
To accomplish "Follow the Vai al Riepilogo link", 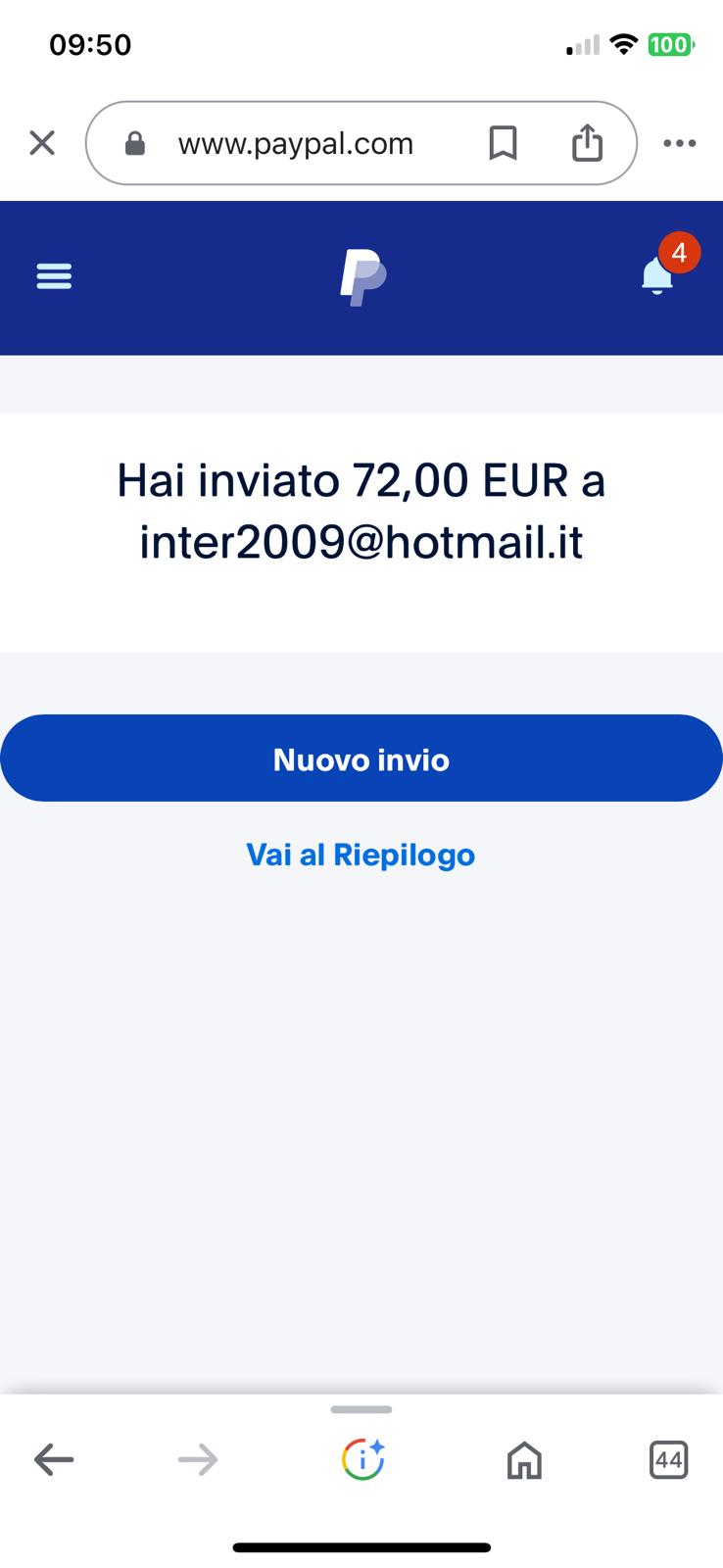I will pyautogui.click(x=361, y=855).
